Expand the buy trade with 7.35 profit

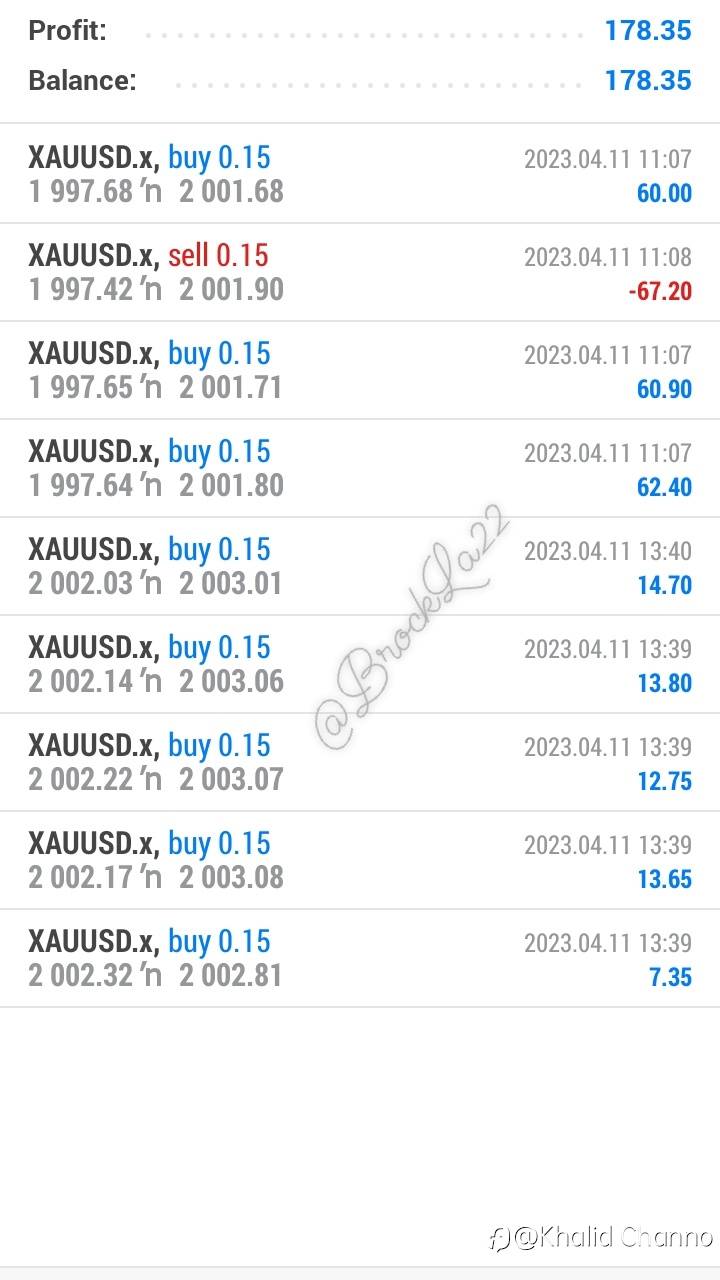coord(360,958)
